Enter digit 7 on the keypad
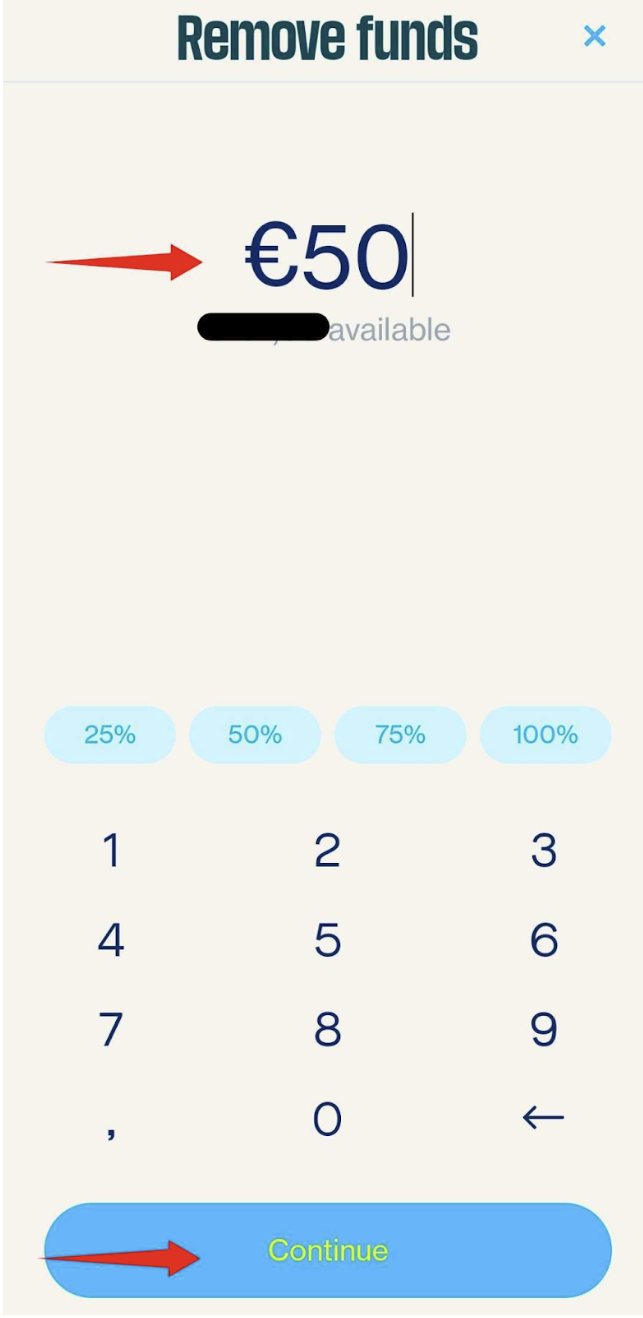The image size is (643, 1318). pyautogui.click(x=111, y=1029)
